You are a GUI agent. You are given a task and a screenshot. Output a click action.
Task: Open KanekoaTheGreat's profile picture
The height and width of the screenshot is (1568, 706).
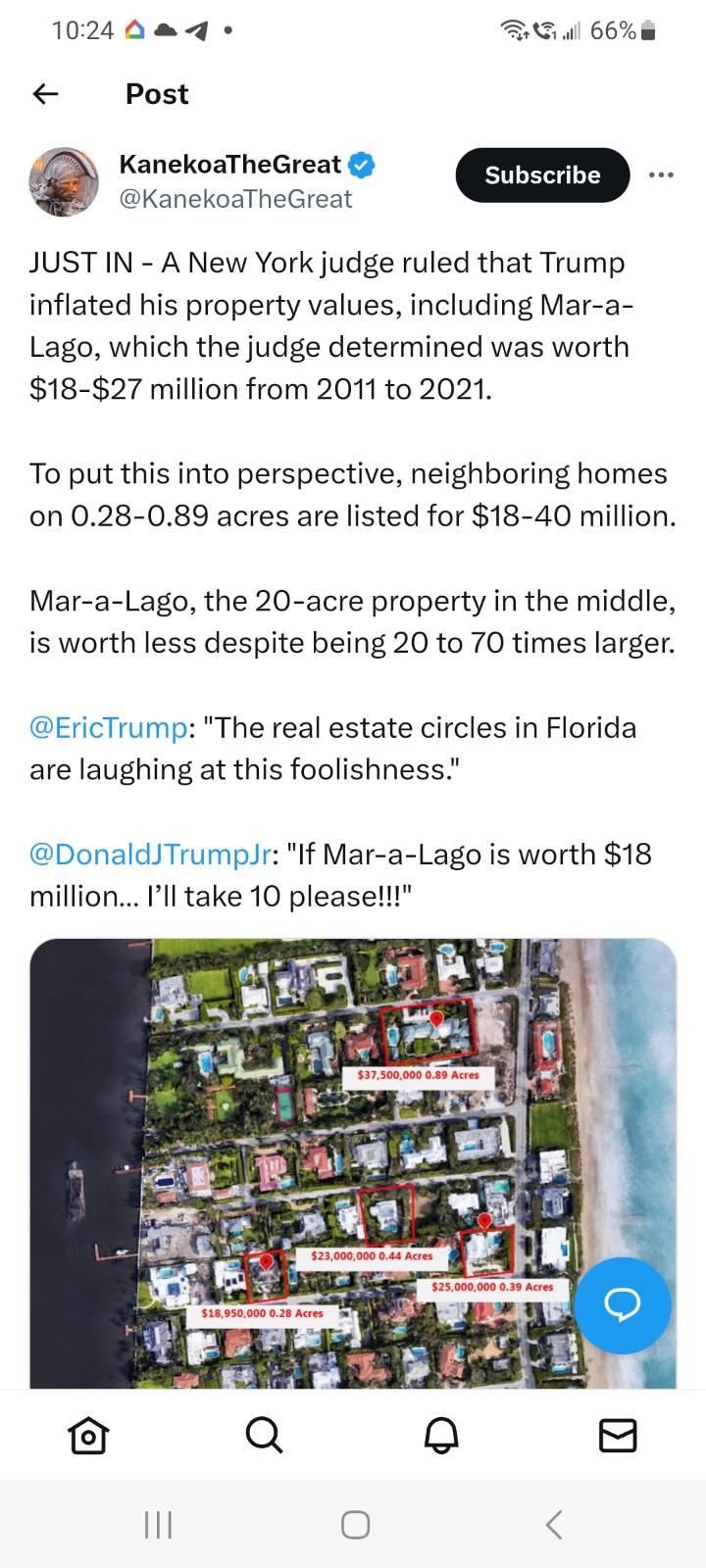coord(65,182)
